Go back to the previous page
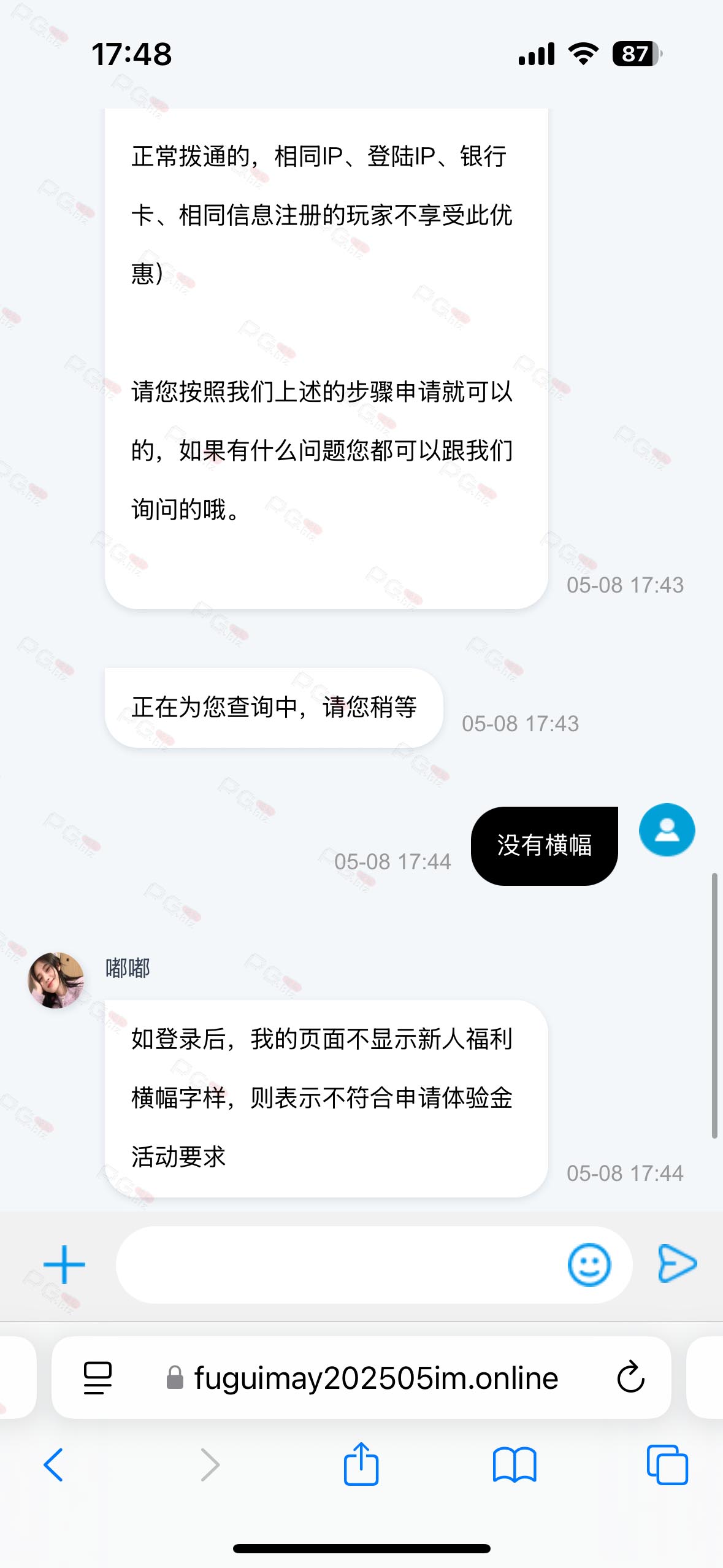Viewport: 723px width, 1568px height. coord(54,1465)
